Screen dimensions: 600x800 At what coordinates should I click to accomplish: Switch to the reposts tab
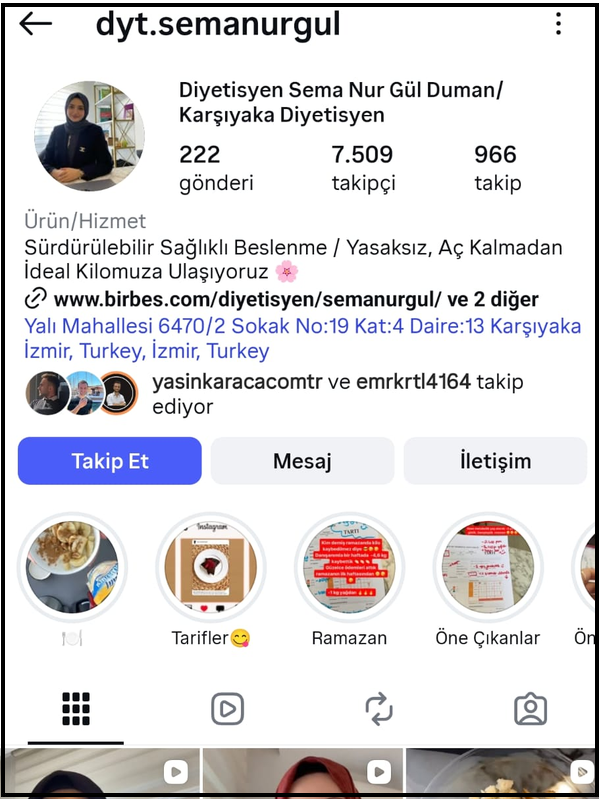379,708
